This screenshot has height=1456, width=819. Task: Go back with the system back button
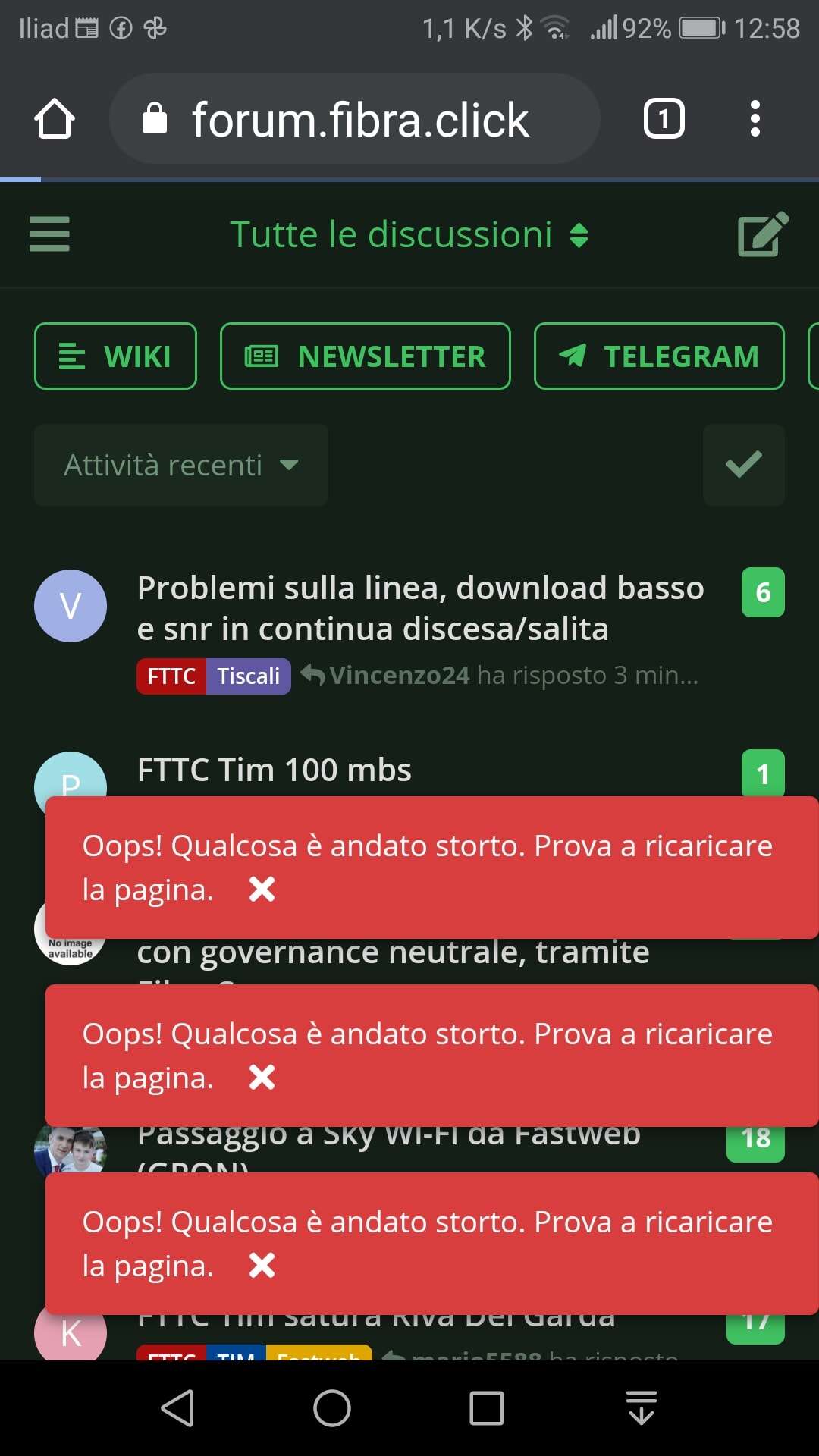tap(178, 1408)
